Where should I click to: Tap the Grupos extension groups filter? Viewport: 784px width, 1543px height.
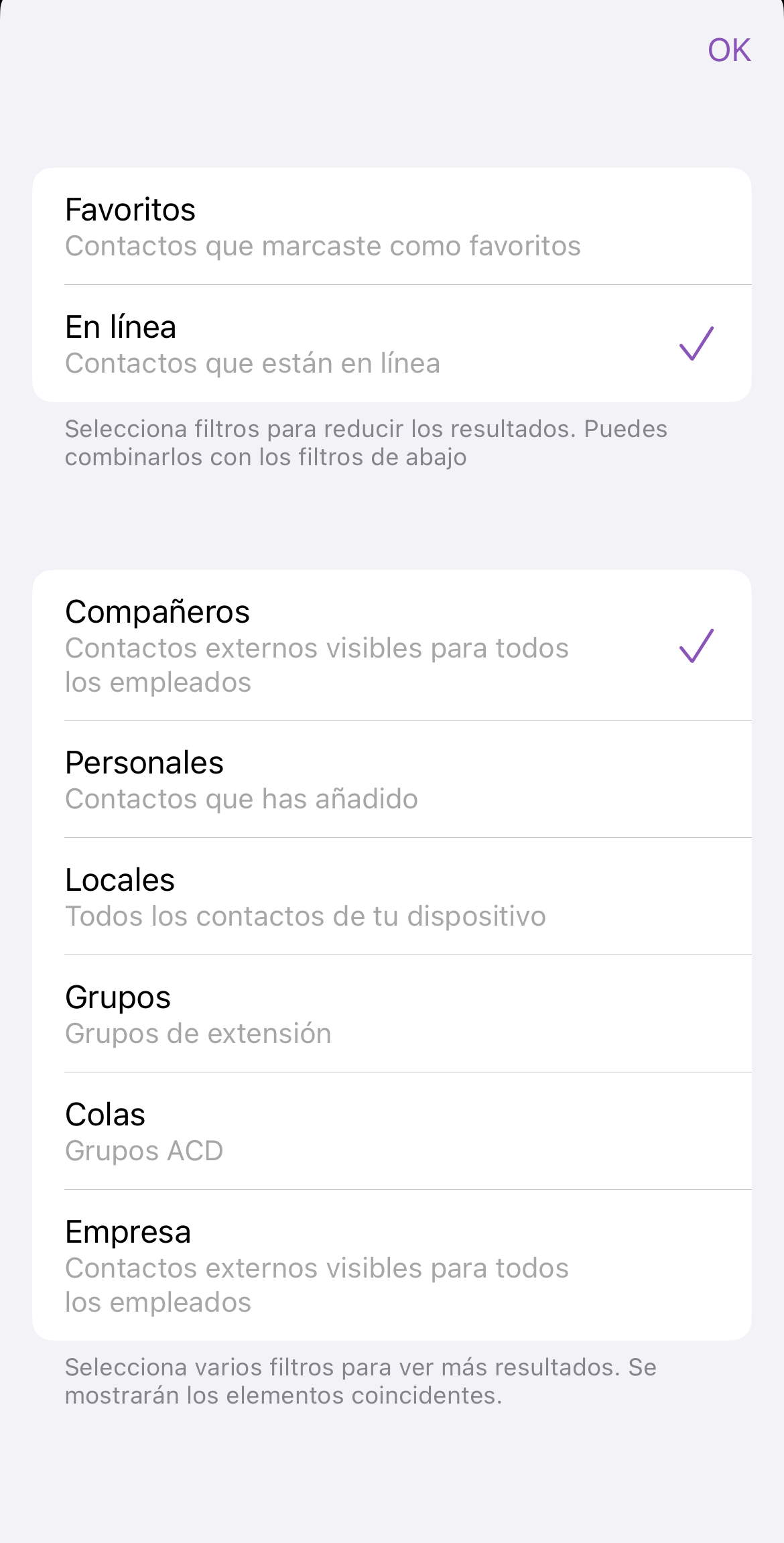point(391,1014)
